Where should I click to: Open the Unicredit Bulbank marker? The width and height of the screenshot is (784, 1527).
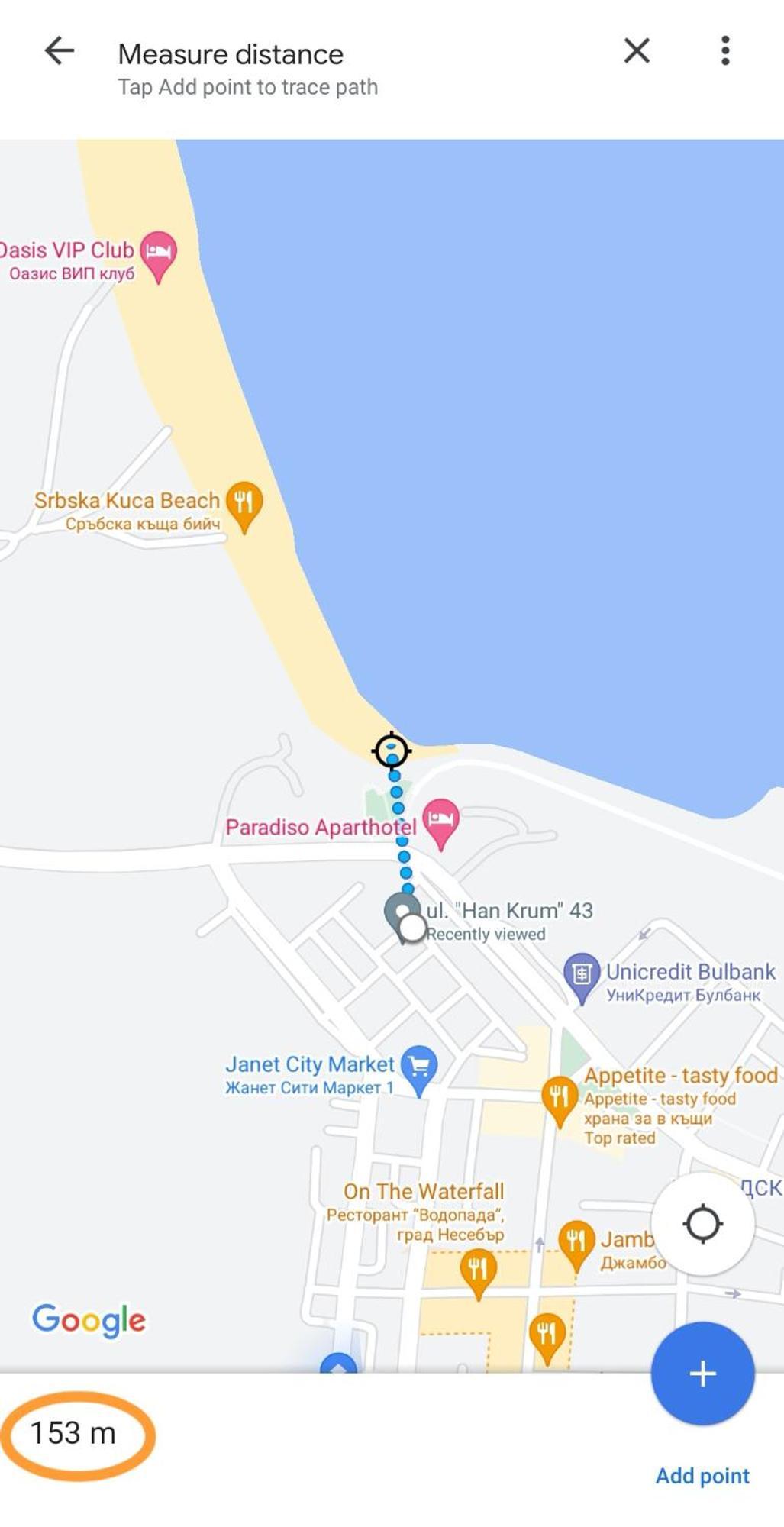[x=582, y=974]
